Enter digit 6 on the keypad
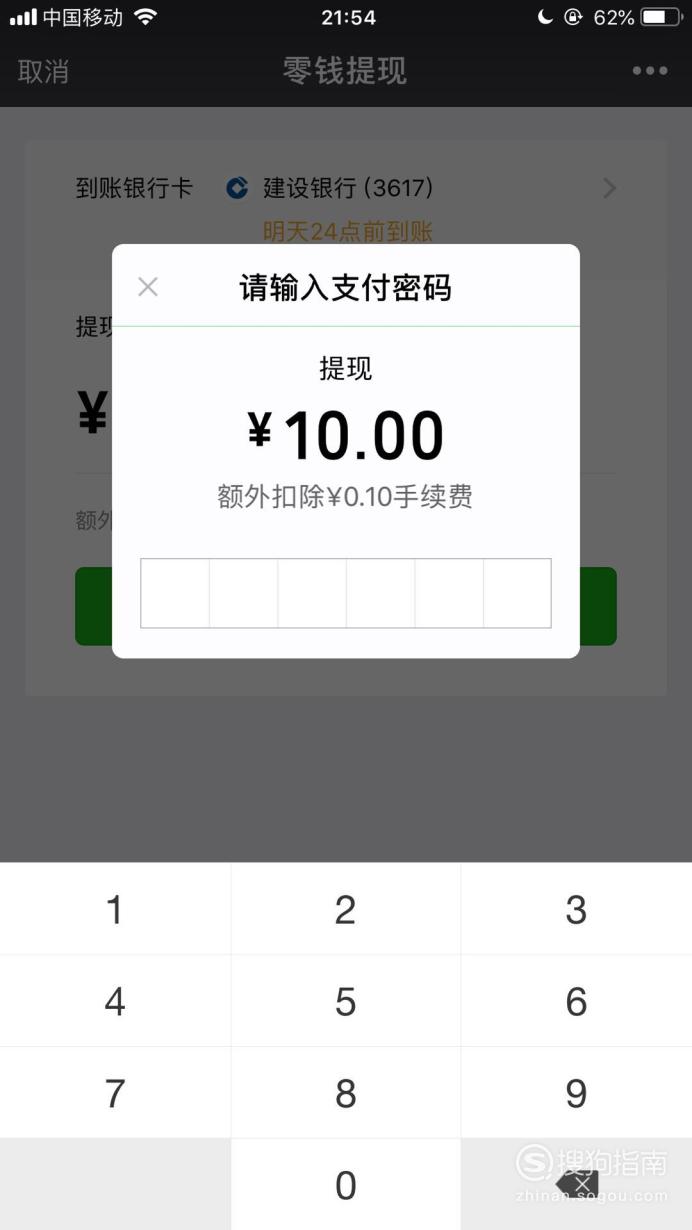 point(577,1001)
